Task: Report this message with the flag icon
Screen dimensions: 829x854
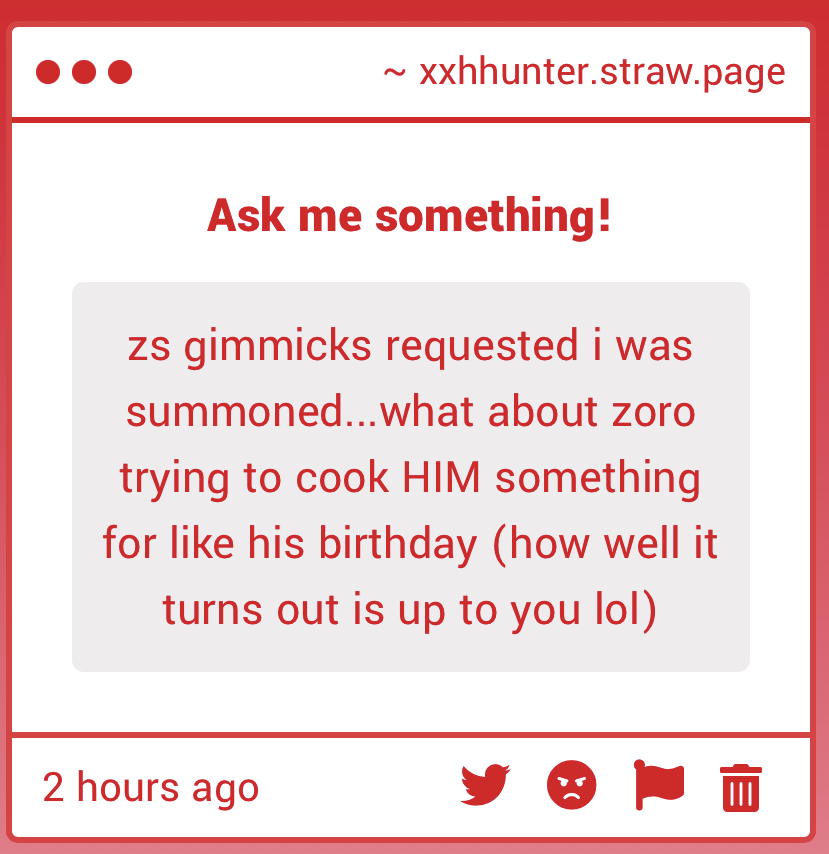Action: (658, 785)
